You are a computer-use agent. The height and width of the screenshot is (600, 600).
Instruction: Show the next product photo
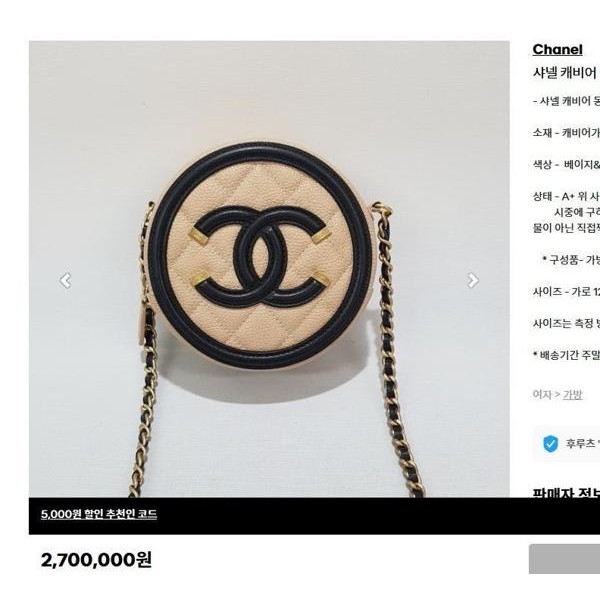pyautogui.click(x=473, y=281)
